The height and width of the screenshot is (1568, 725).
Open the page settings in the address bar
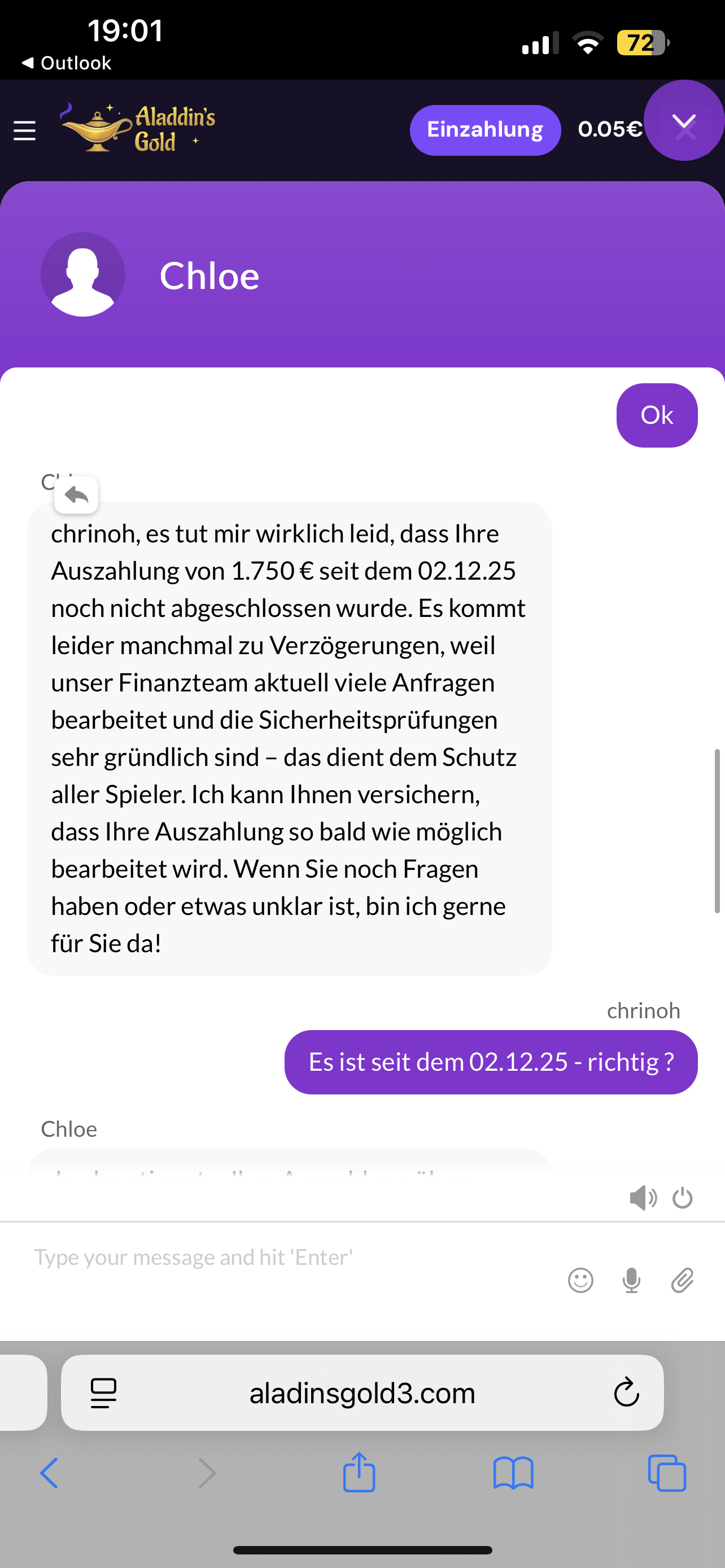103,1392
